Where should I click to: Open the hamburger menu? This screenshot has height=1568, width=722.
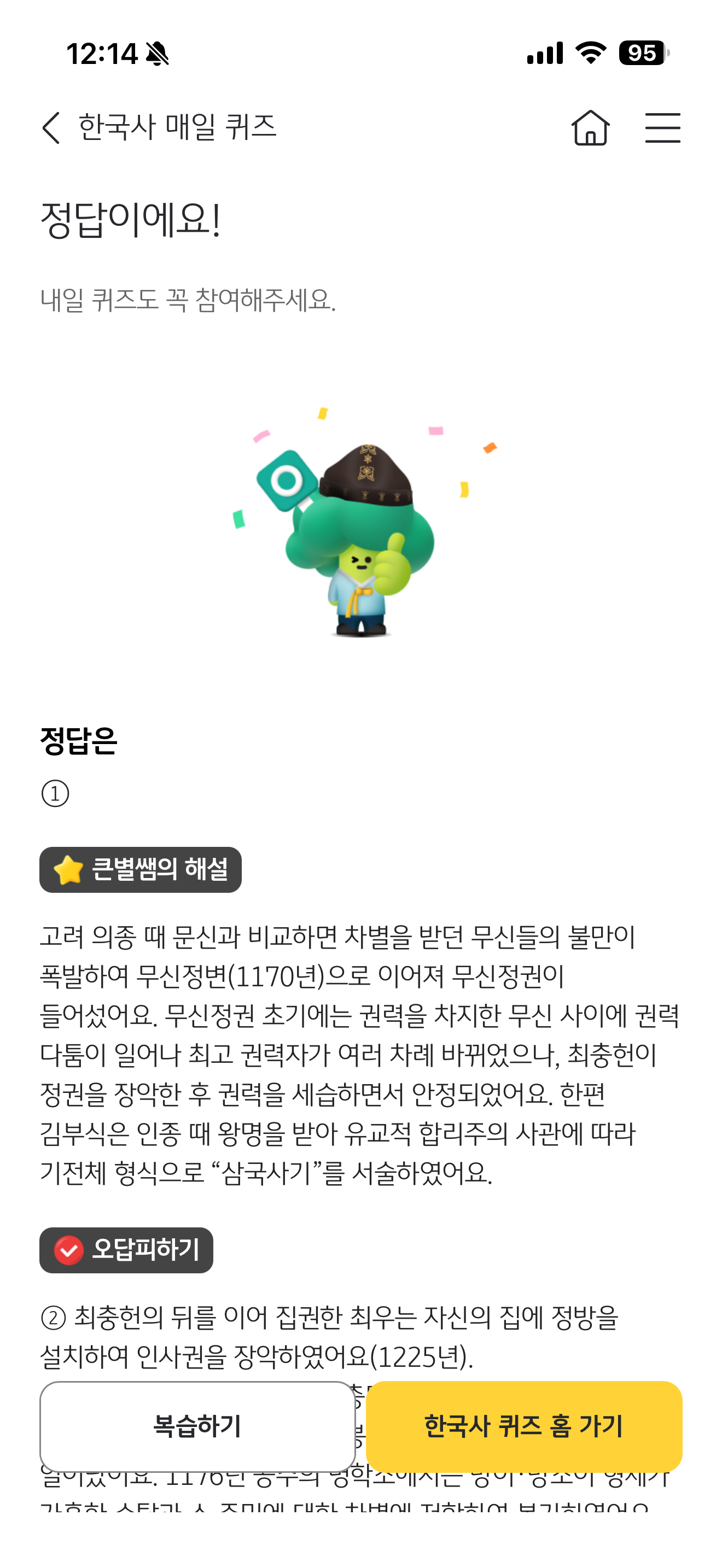(662, 127)
